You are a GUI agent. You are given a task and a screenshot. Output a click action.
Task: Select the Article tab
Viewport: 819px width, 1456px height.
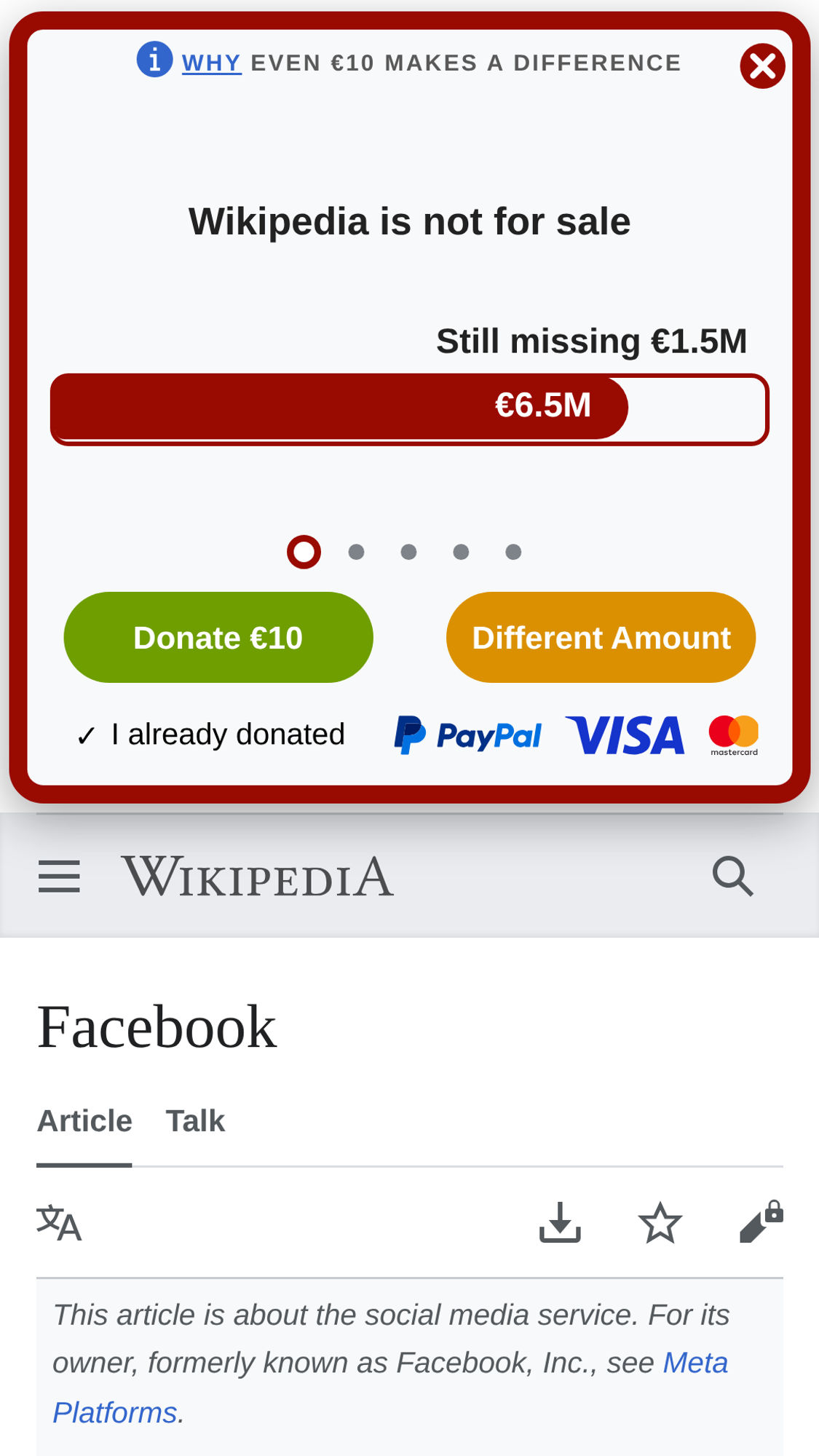(84, 1121)
